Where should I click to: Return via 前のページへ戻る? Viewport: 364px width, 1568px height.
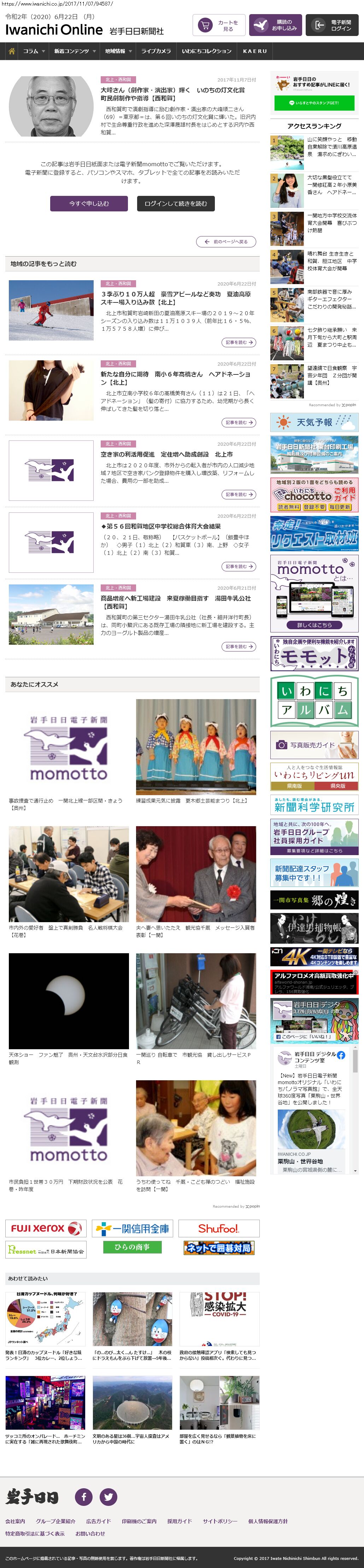pos(226,242)
